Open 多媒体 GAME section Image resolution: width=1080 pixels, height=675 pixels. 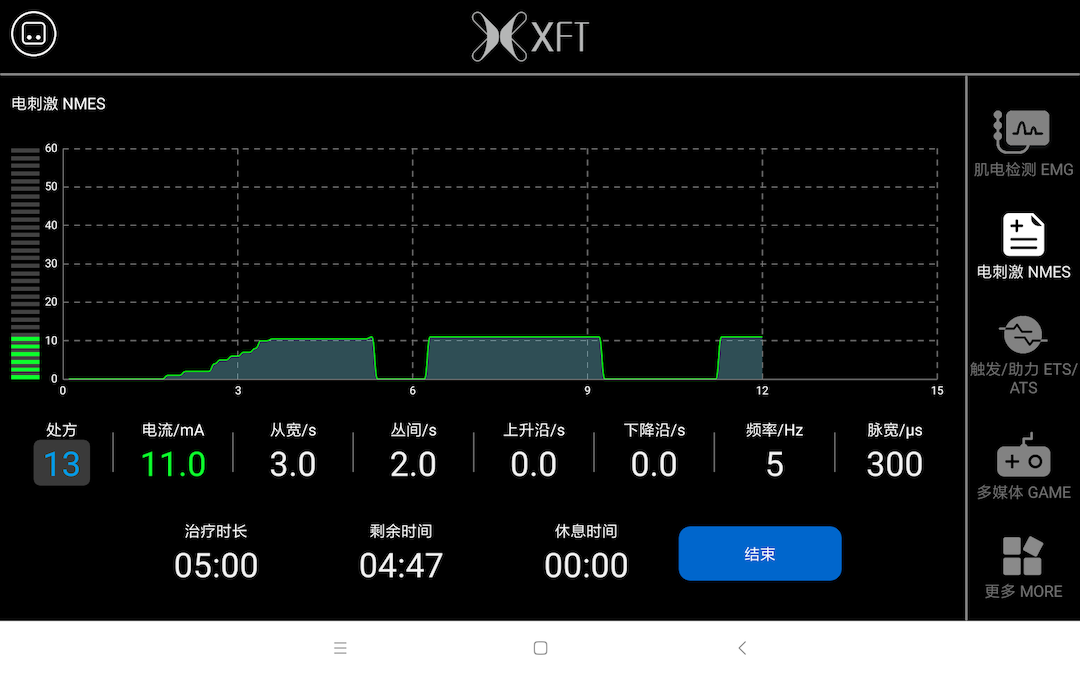1023,466
